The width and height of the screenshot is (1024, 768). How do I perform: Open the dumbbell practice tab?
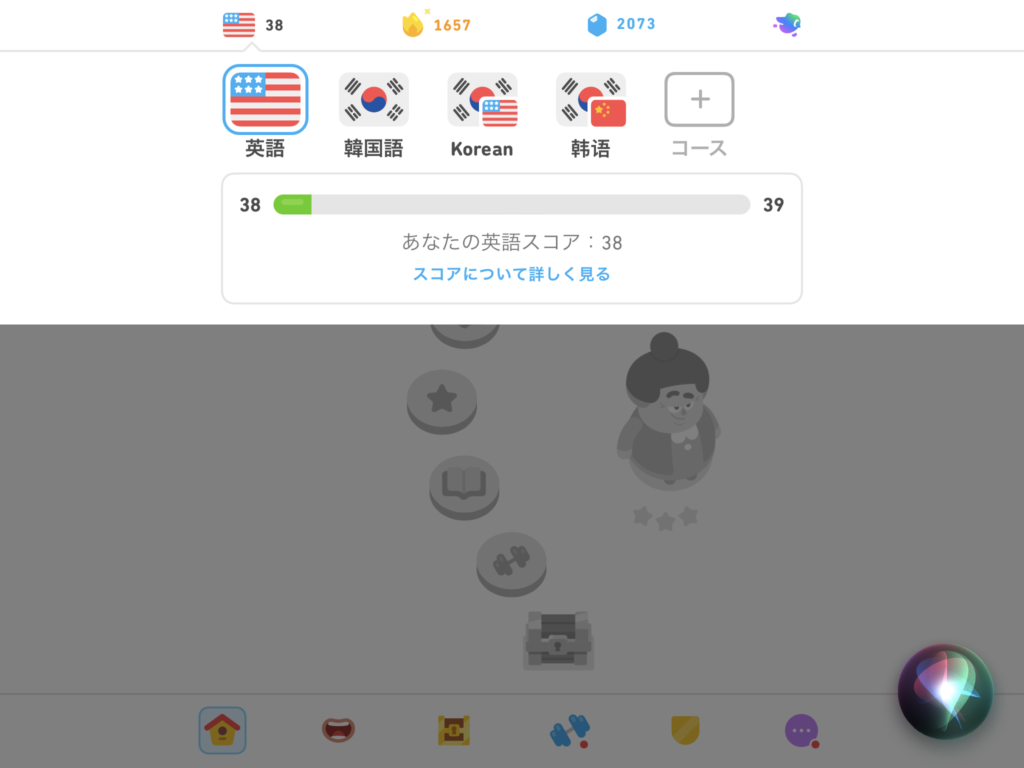tap(569, 731)
